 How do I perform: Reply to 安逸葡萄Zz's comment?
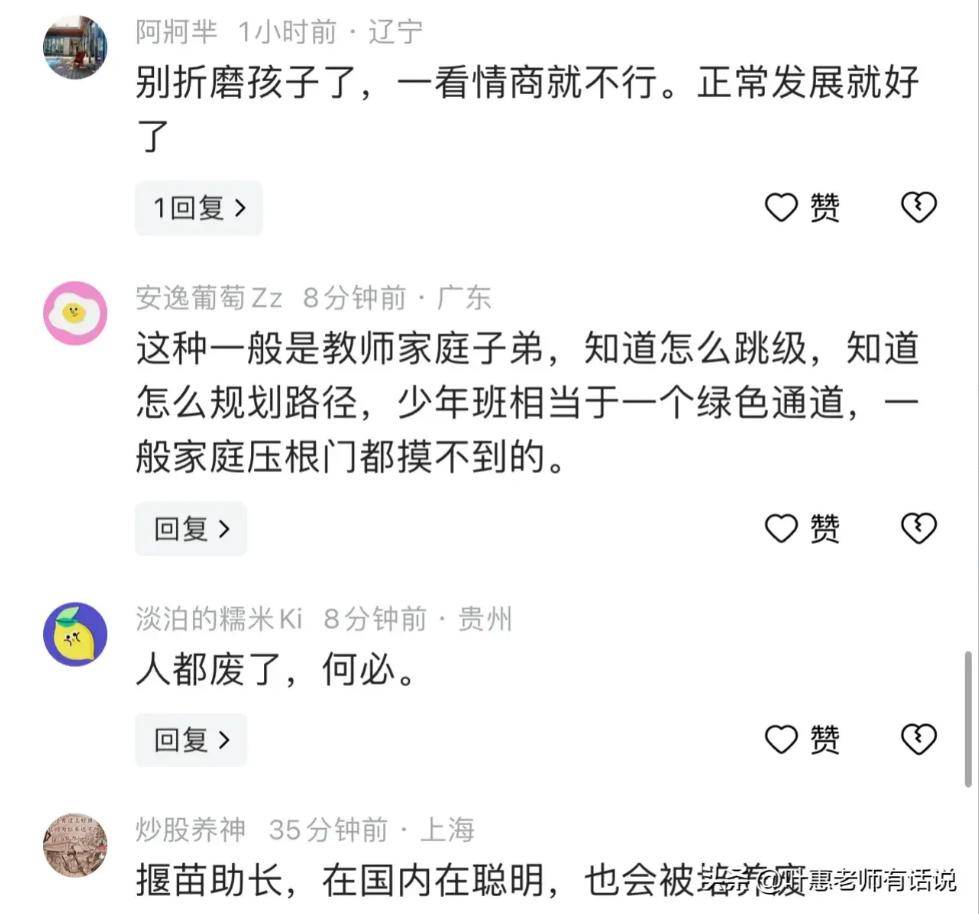click(x=191, y=529)
